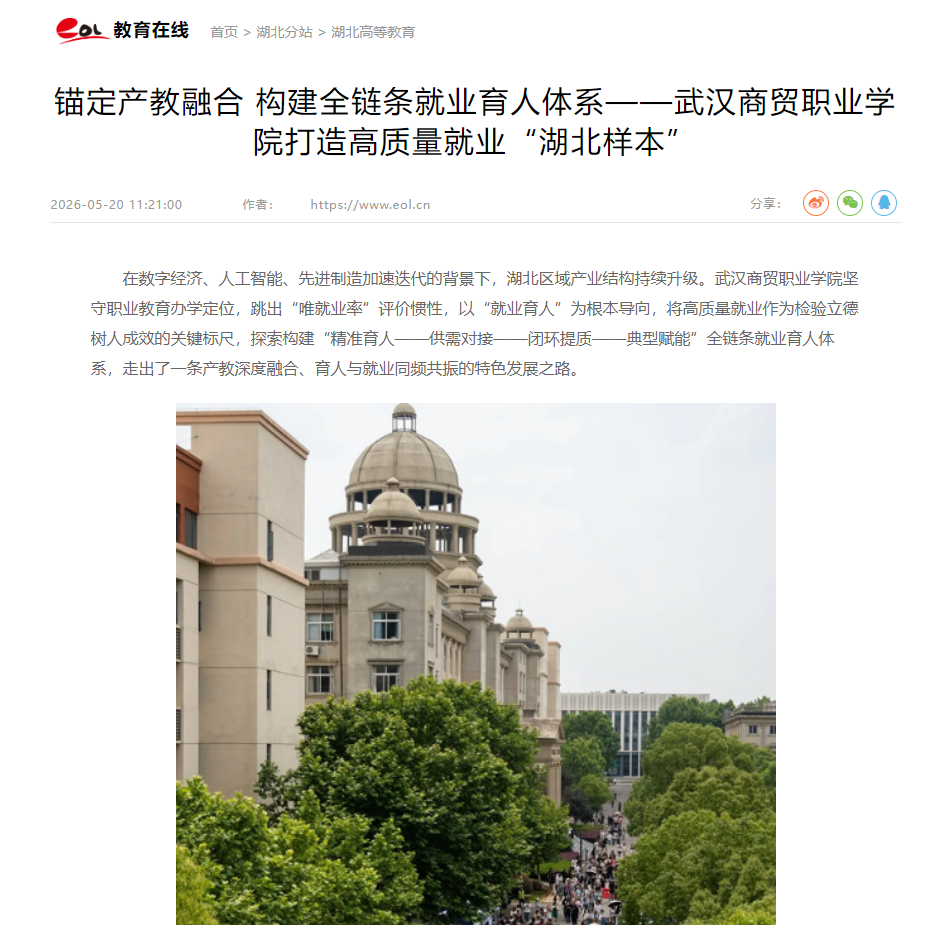Share the article to QQ
The height and width of the screenshot is (925, 926).
[884, 203]
